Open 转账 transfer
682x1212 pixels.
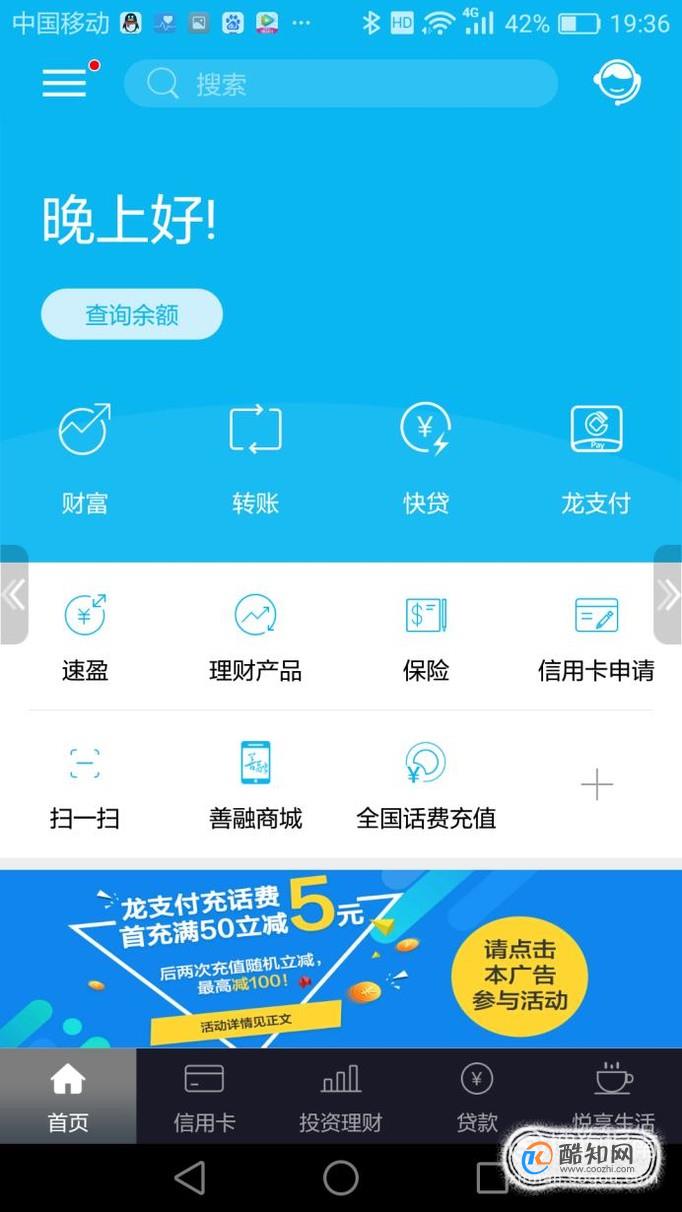(256, 459)
